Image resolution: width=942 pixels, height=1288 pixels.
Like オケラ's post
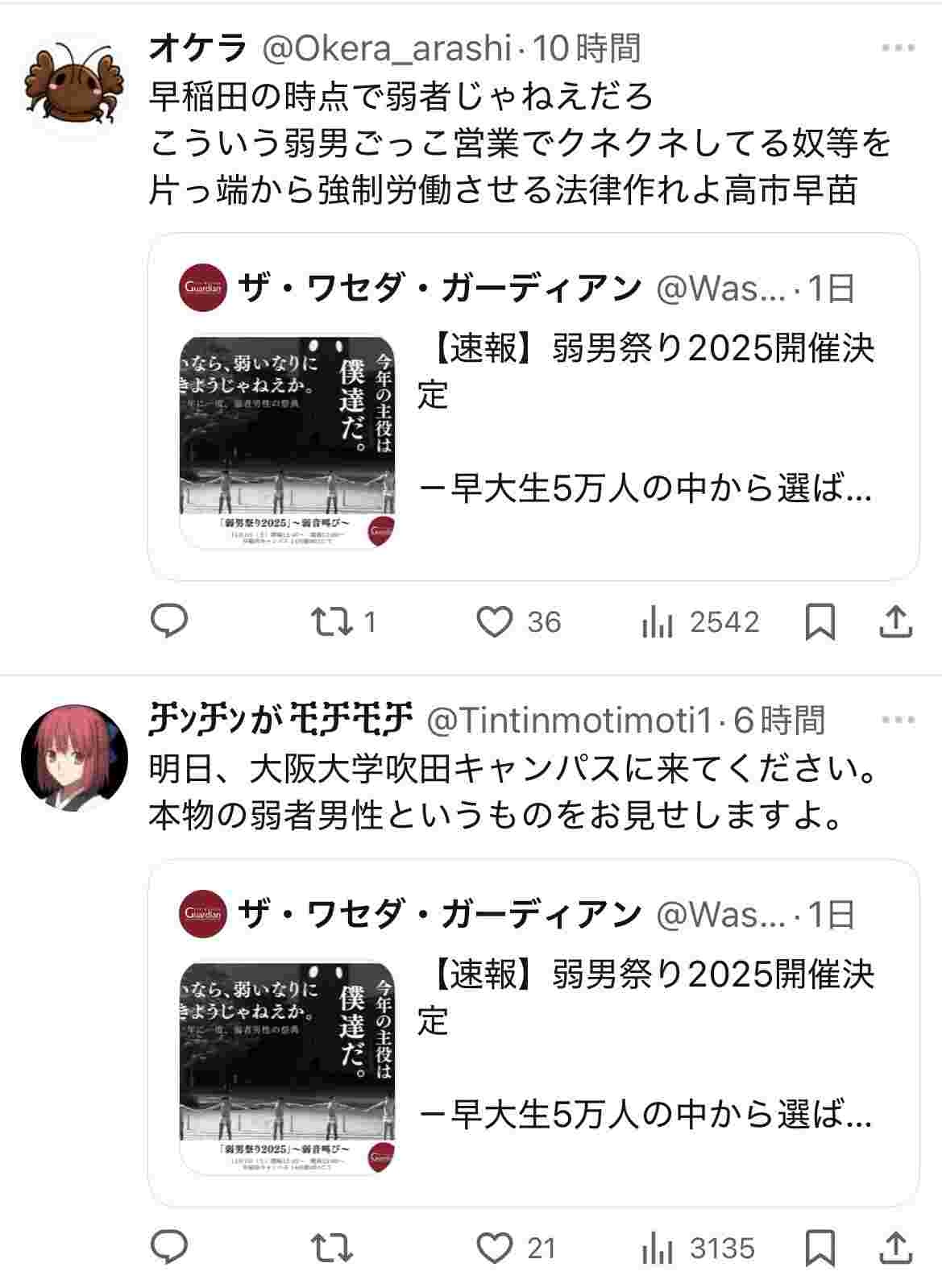(x=494, y=621)
